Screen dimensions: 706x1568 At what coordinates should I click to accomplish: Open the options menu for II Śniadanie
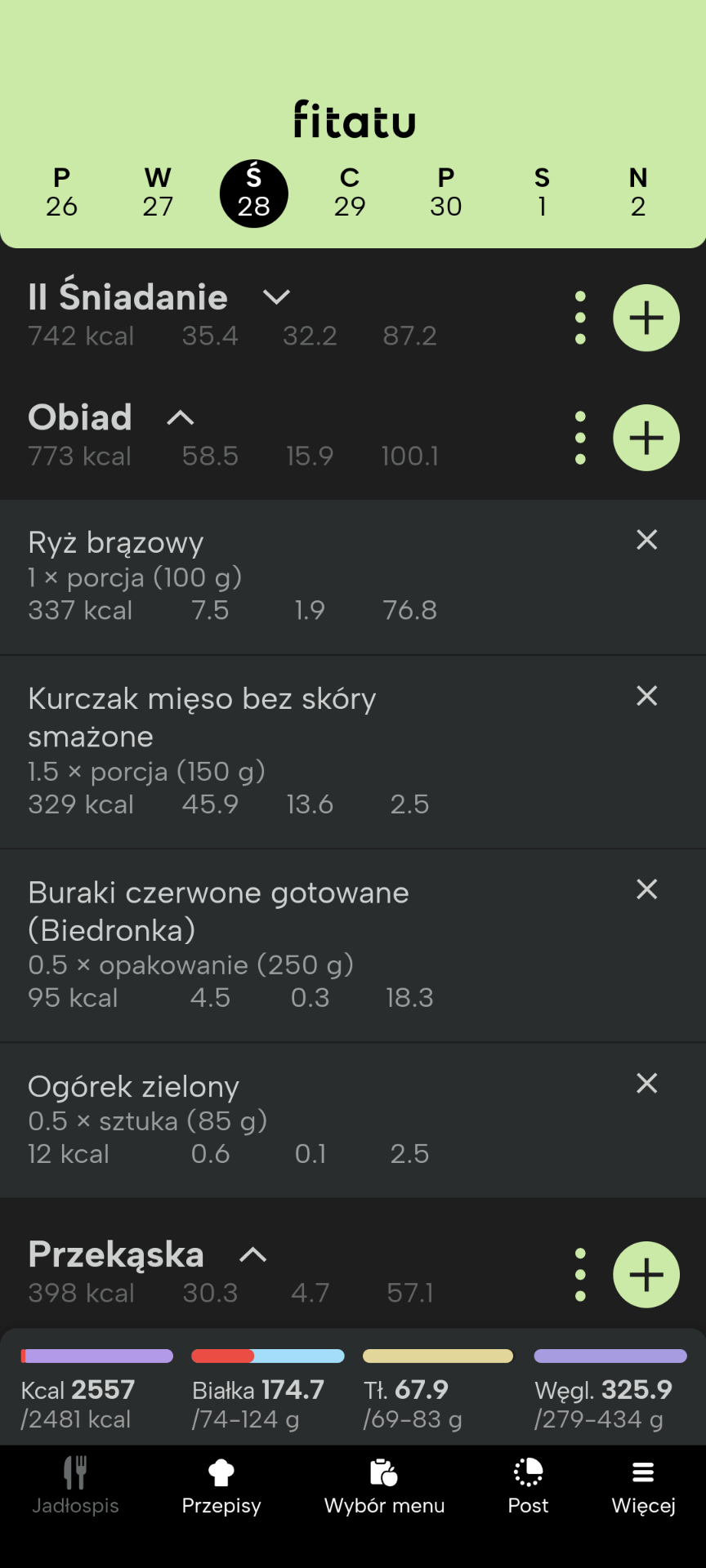click(580, 318)
